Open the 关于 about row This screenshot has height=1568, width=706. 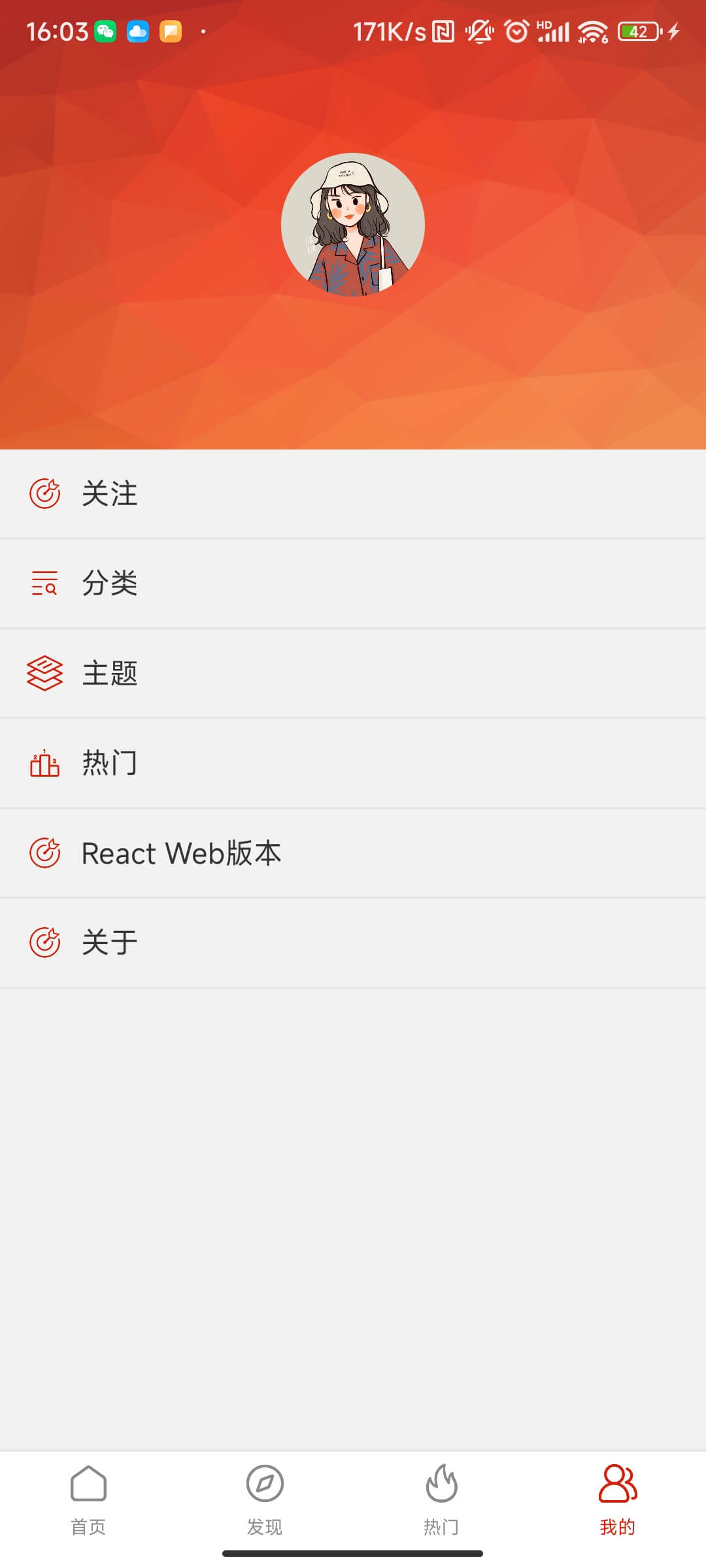click(x=353, y=943)
